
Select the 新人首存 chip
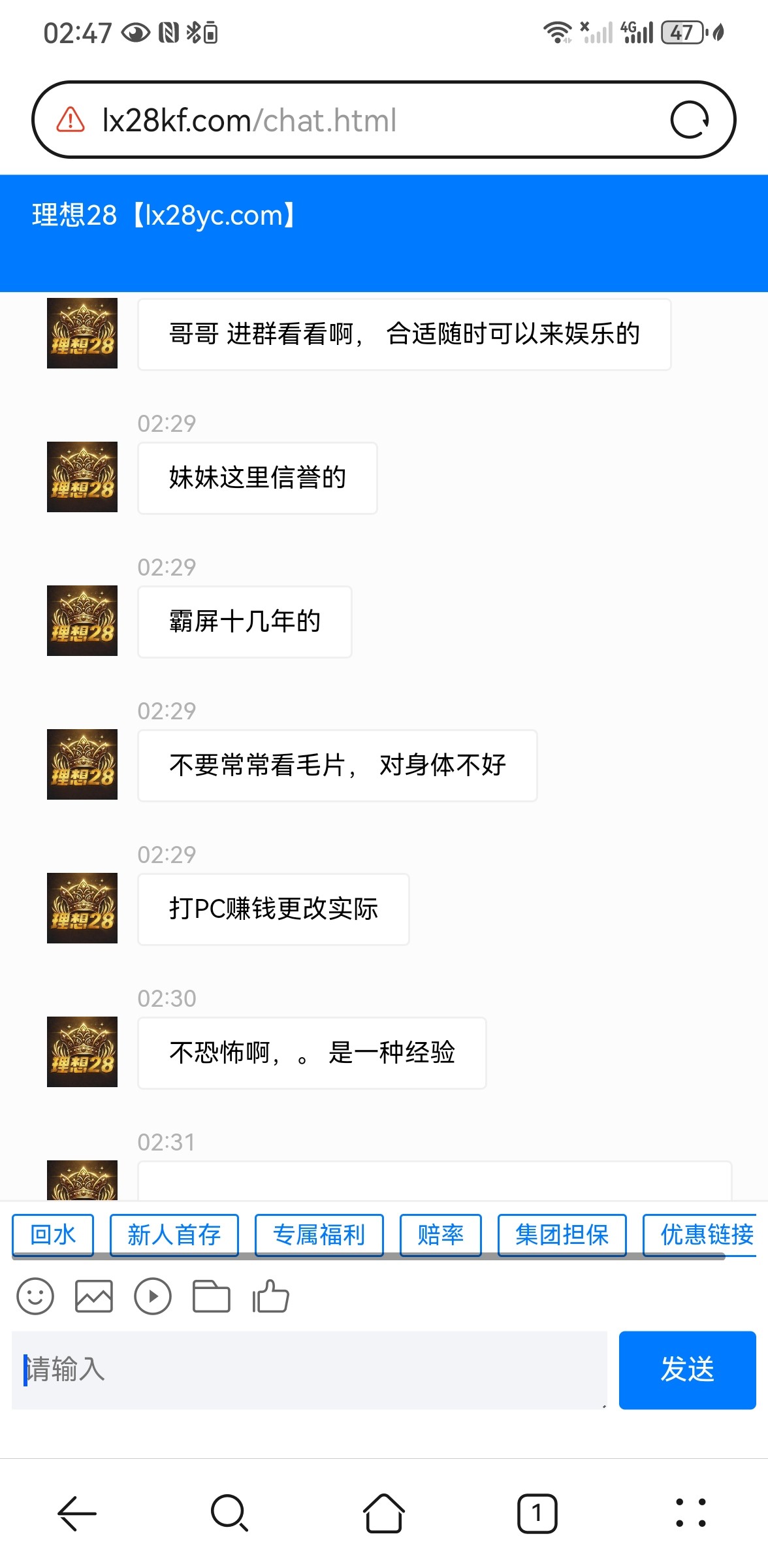174,1234
